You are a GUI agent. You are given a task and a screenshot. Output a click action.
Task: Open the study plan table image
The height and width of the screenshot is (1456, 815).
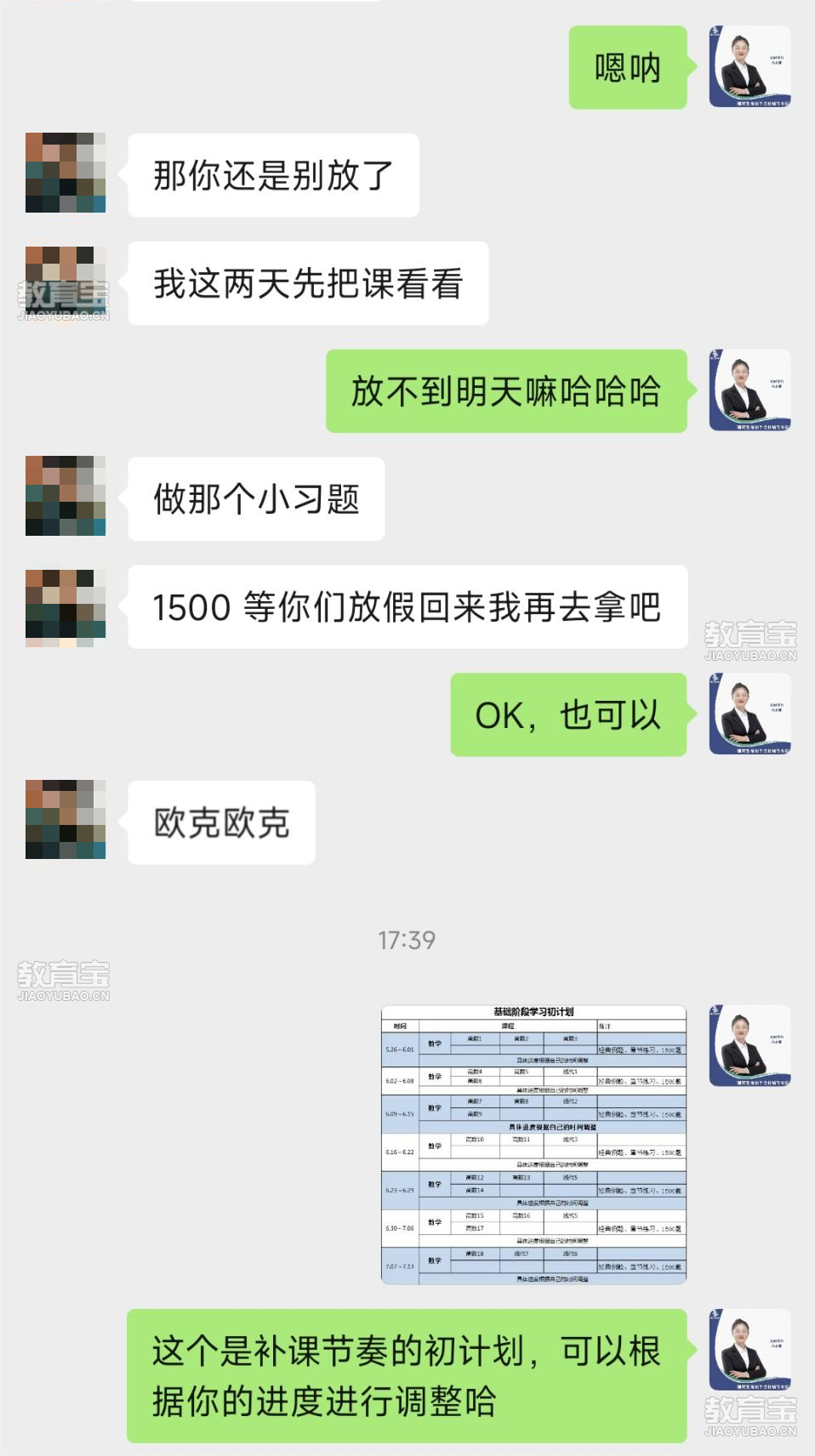coord(533,1144)
